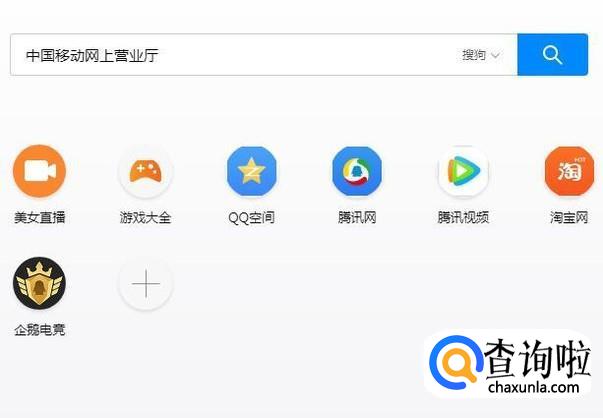Viewport: 603px width, 418px height.
Task: Open the 美女直播 shortcut
Action: pyautogui.click(x=39, y=172)
